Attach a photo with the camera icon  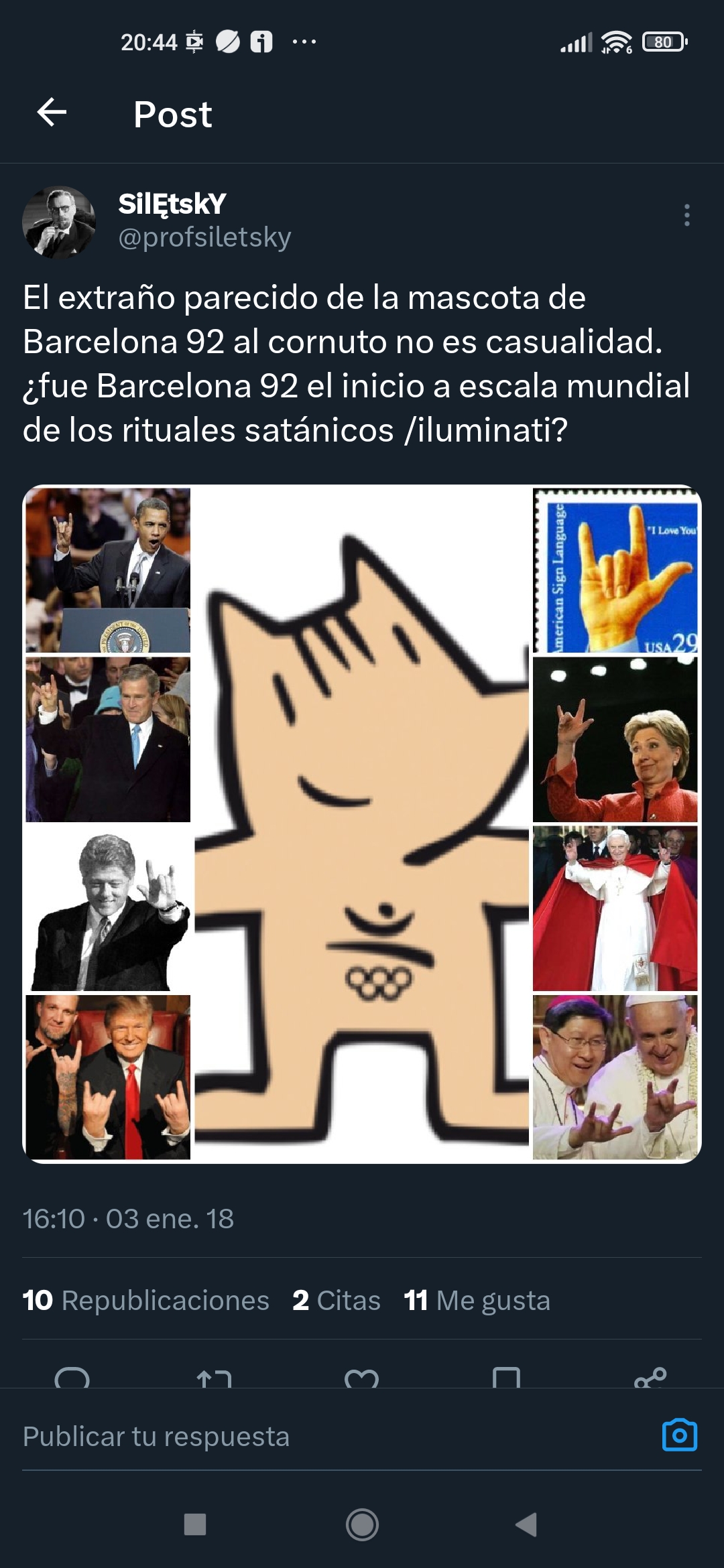tap(679, 1435)
